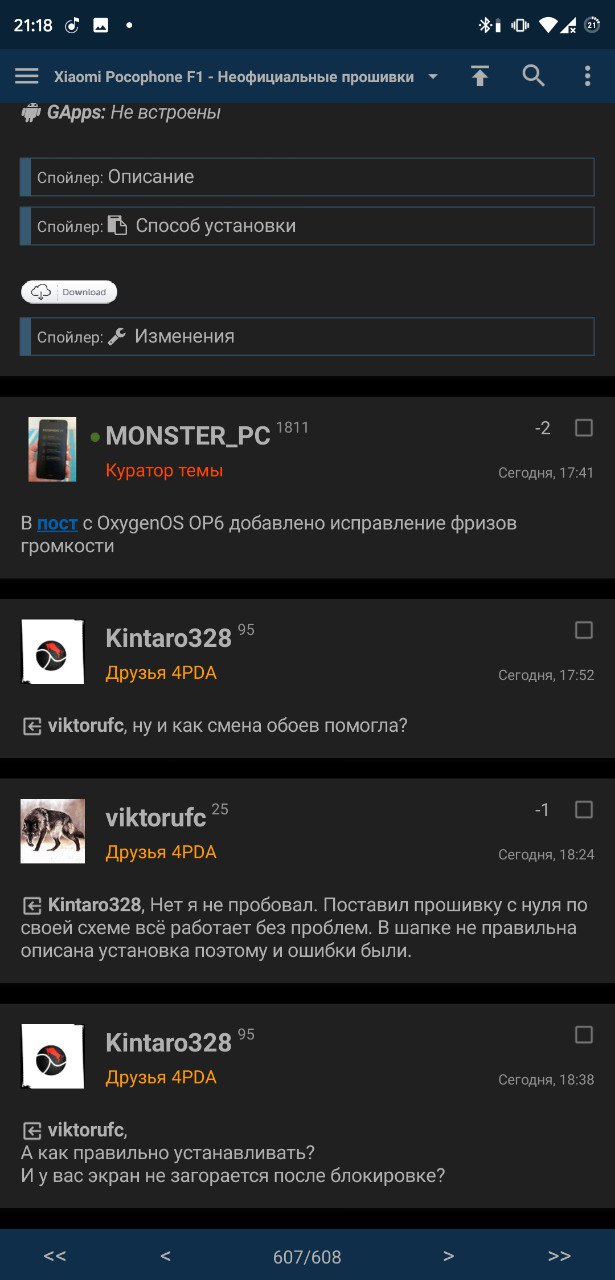Expand the Описание spoiler

pos(307,178)
